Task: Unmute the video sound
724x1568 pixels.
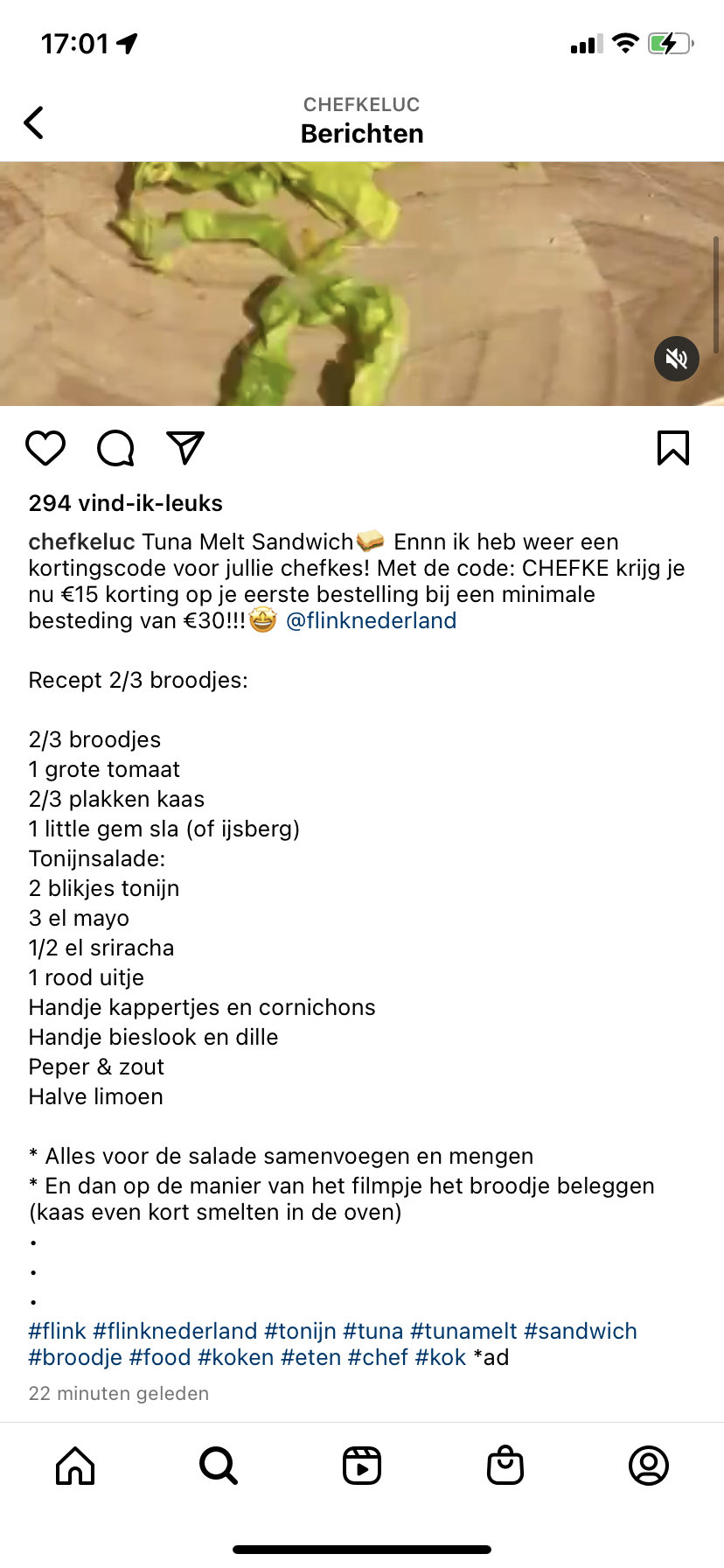Action: [x=676, y=359]
